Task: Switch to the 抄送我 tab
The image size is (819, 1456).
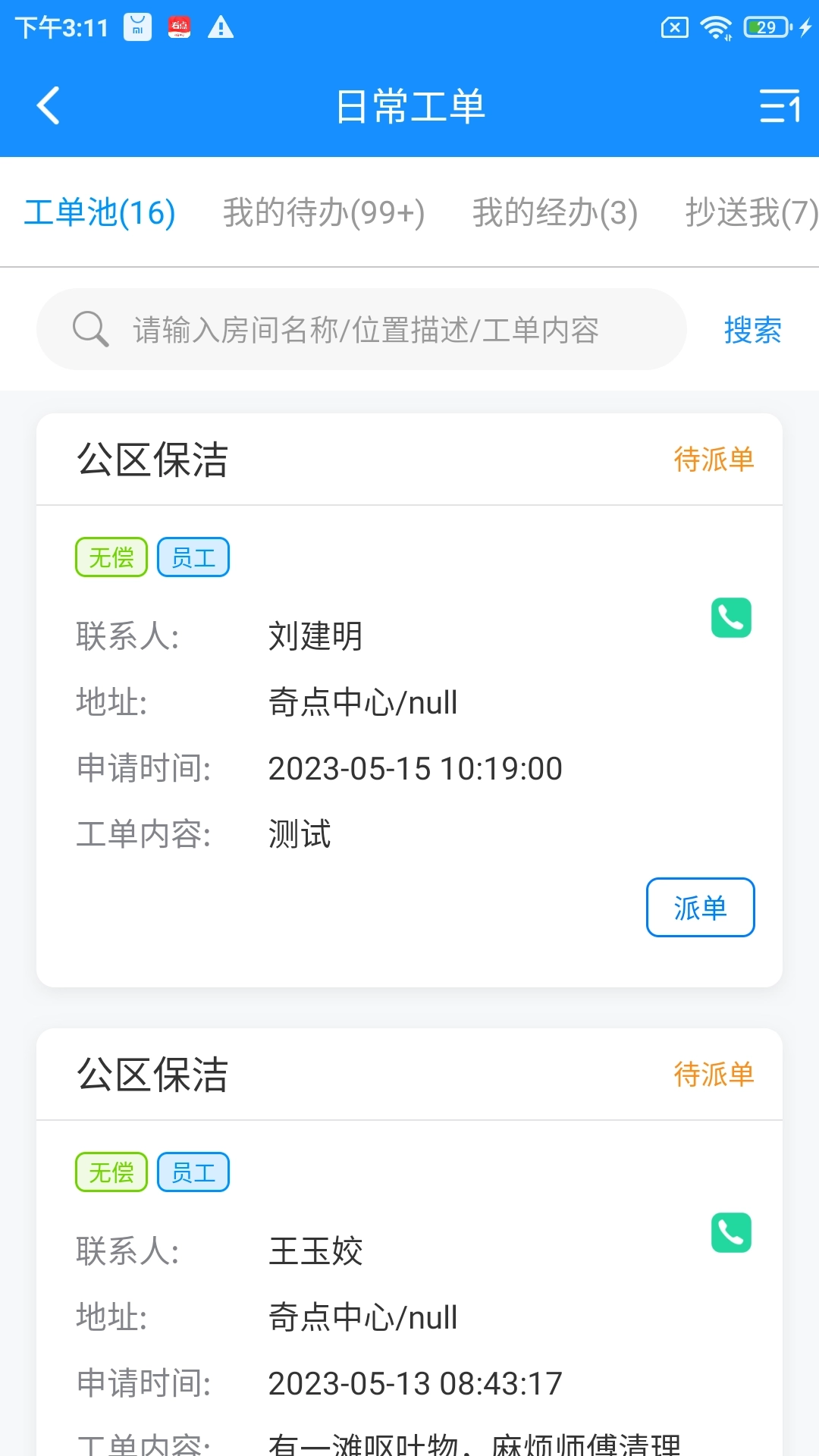Action: click(x=749, y=213)
